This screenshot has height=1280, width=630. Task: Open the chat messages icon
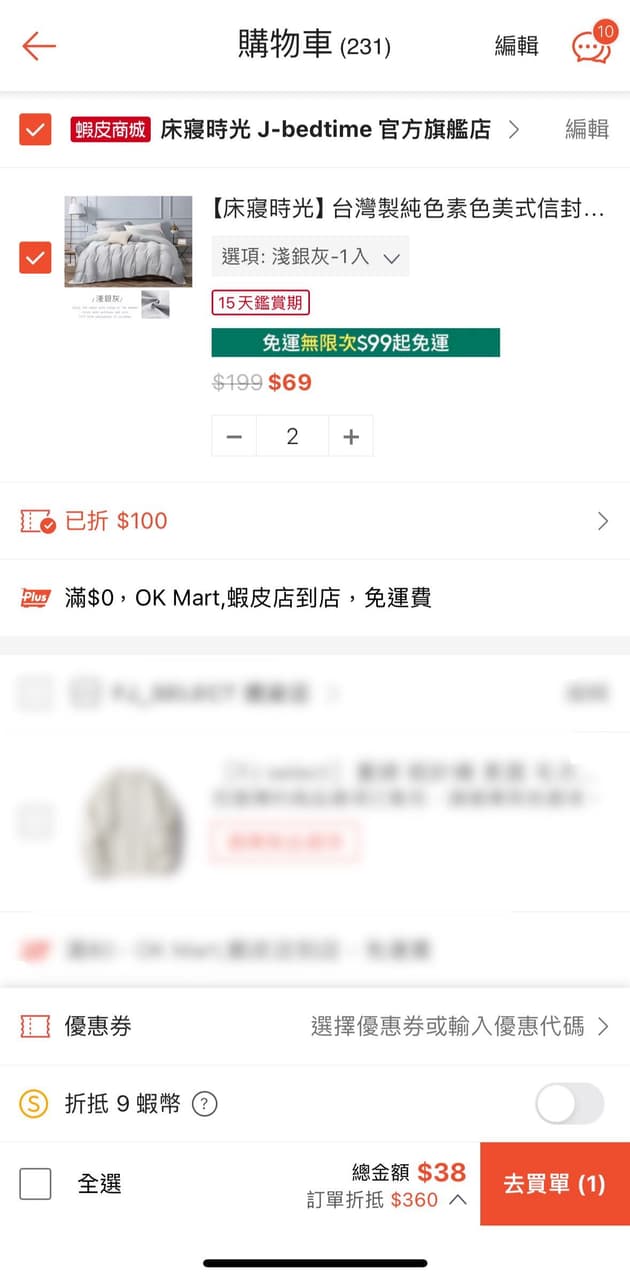[x=591, y=46]
